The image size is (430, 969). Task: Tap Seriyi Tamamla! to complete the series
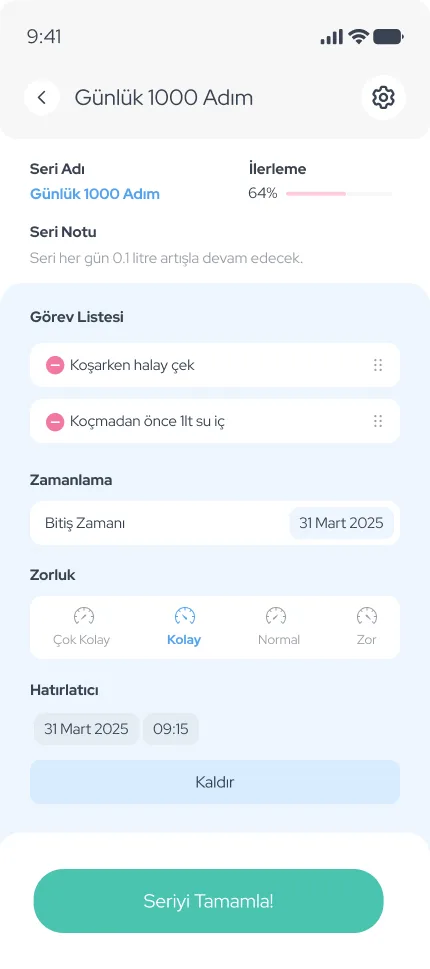coord(209,901)
